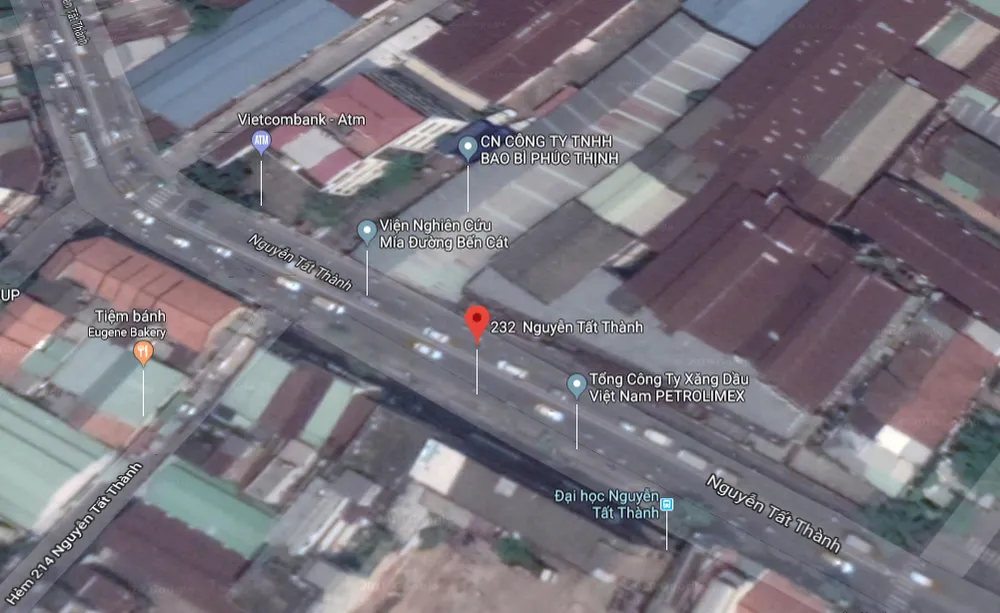Select the Bao Bì Phúc Thịnh company pin

(x=467, y=149)
